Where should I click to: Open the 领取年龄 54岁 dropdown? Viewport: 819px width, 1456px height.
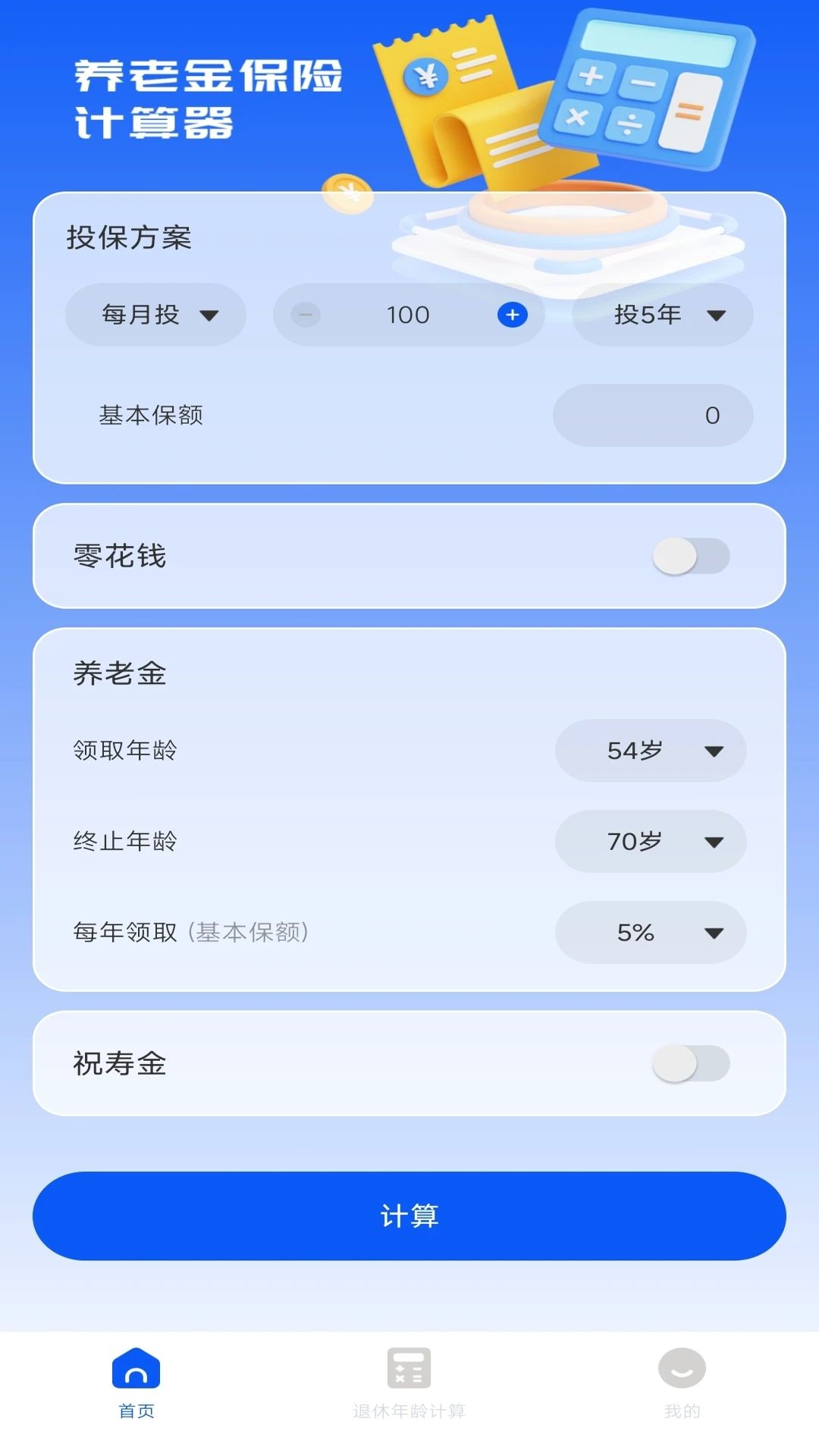(x=650, y=750)
